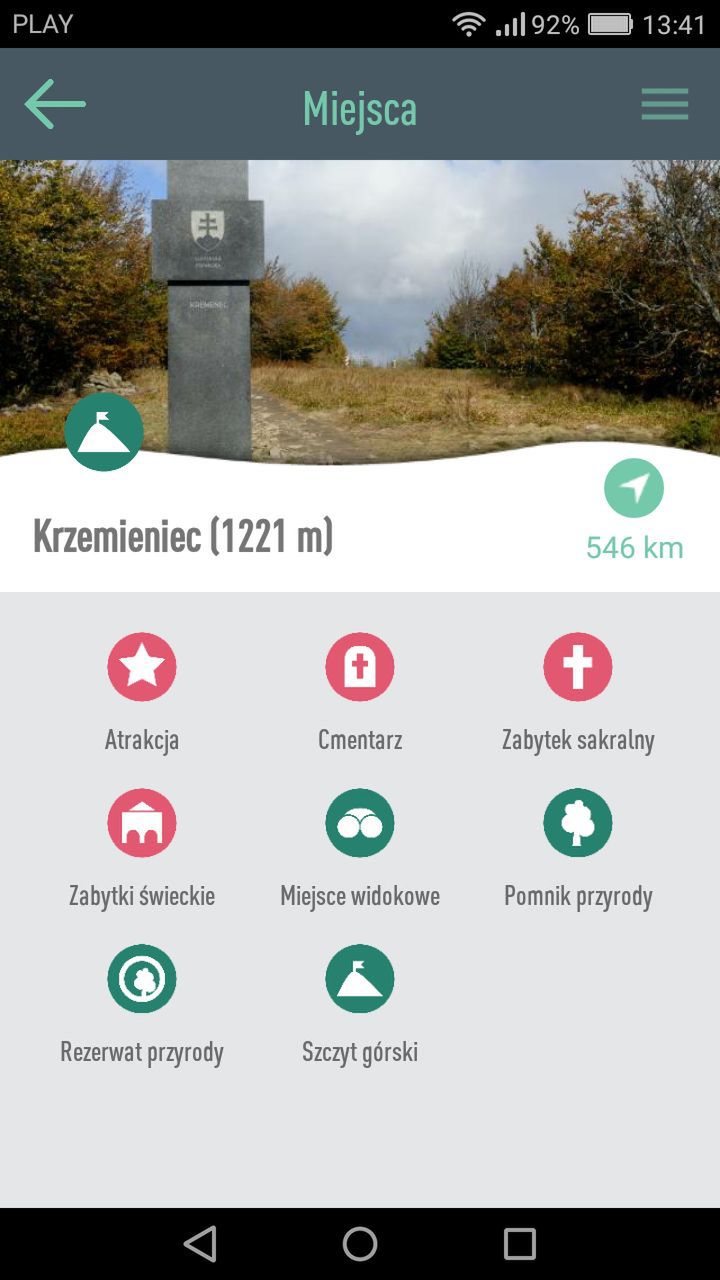Go back with the arrow icon
The image size is (720, 1280).
(x=55, y=104)
